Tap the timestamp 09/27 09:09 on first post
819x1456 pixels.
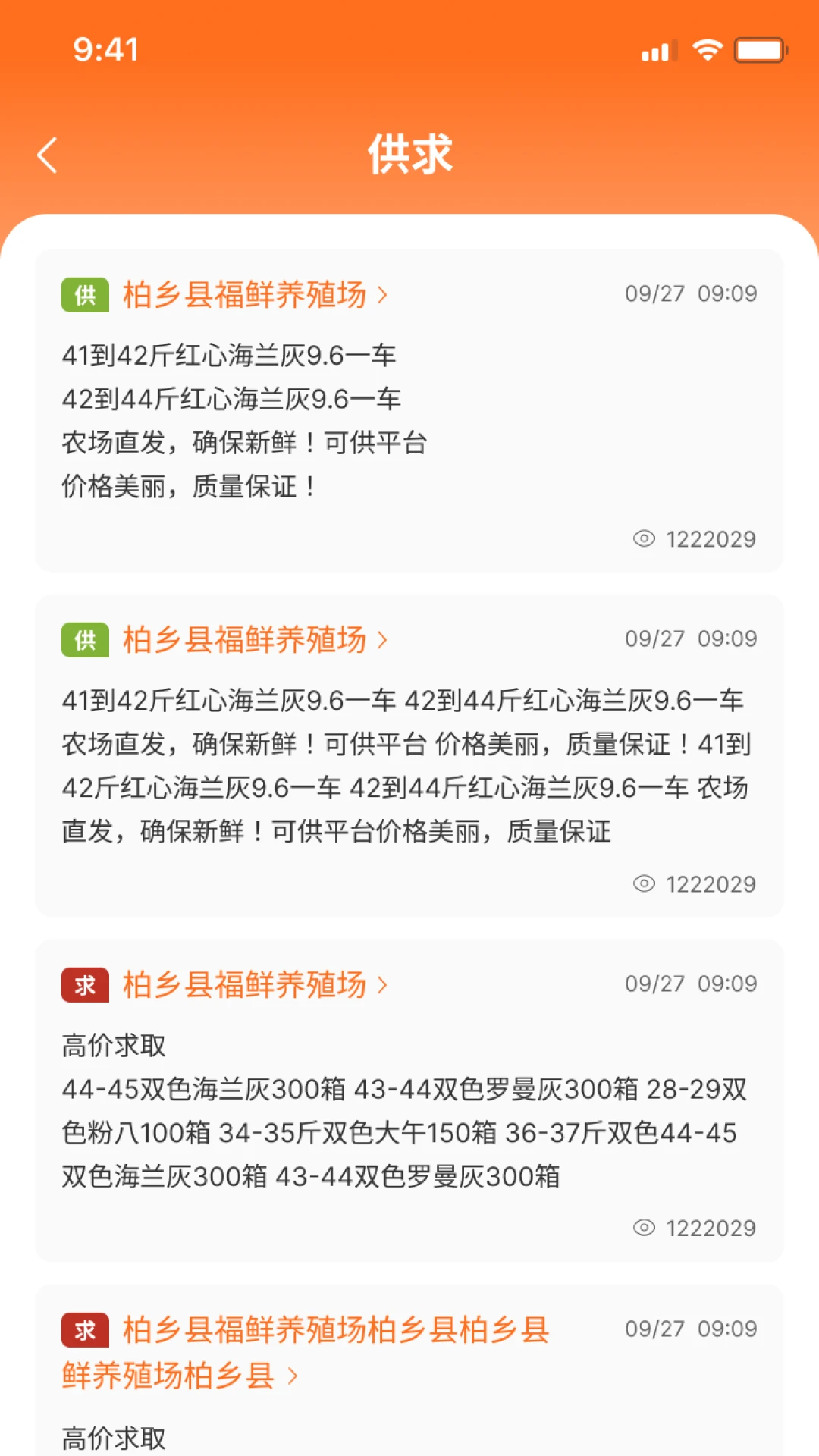689,293
